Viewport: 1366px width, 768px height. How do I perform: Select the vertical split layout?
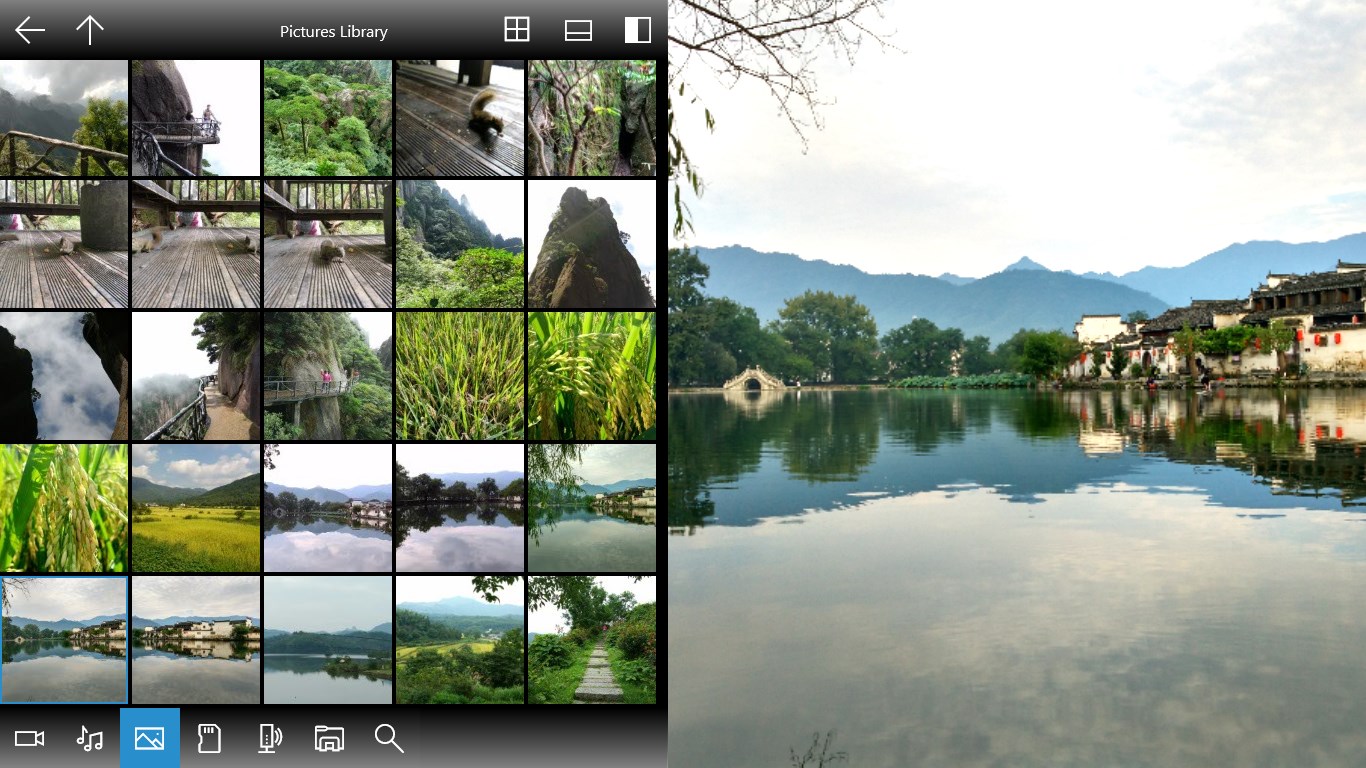[x=638, y=30]
